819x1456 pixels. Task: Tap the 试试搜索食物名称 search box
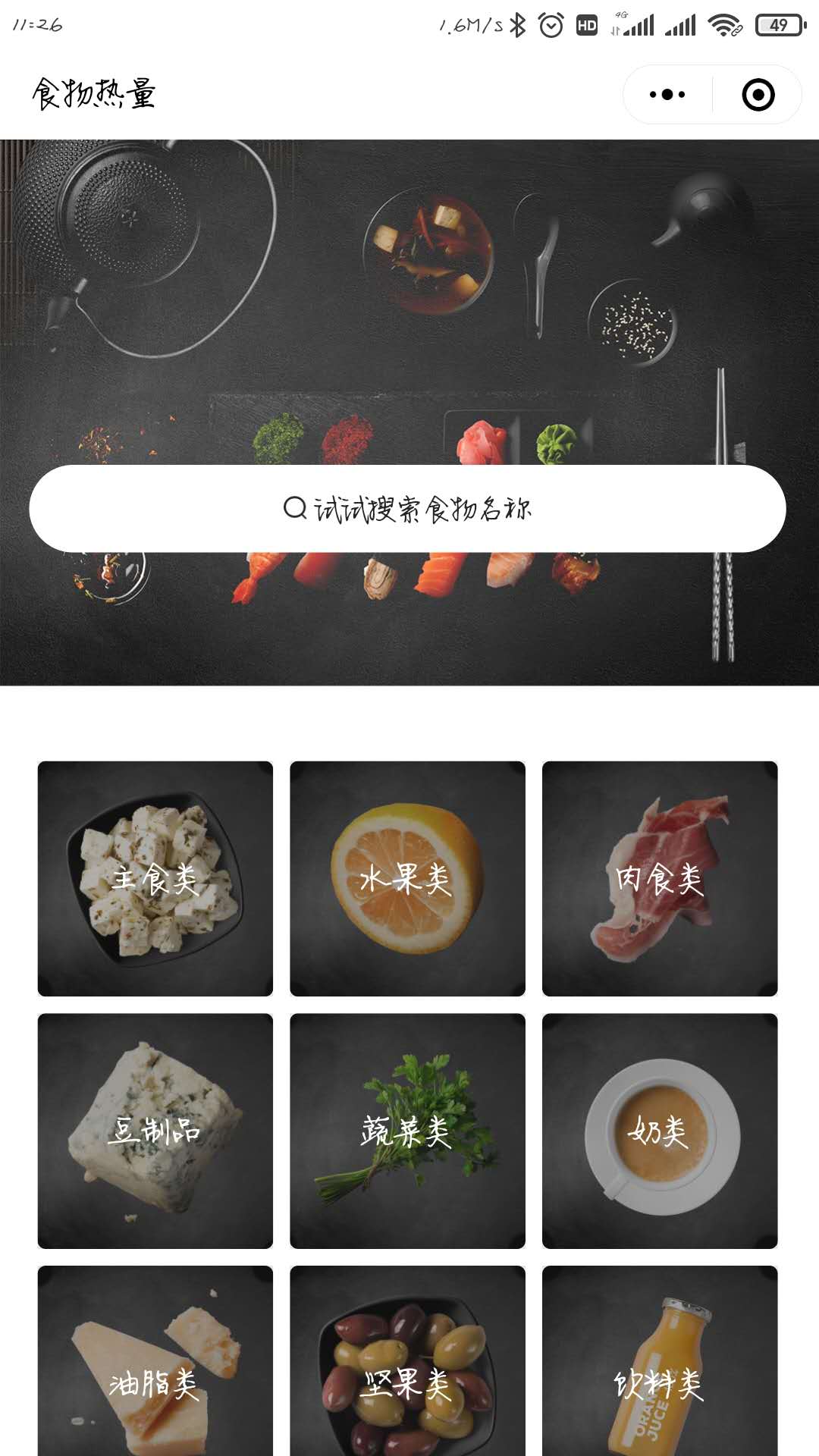pos(407,508)
